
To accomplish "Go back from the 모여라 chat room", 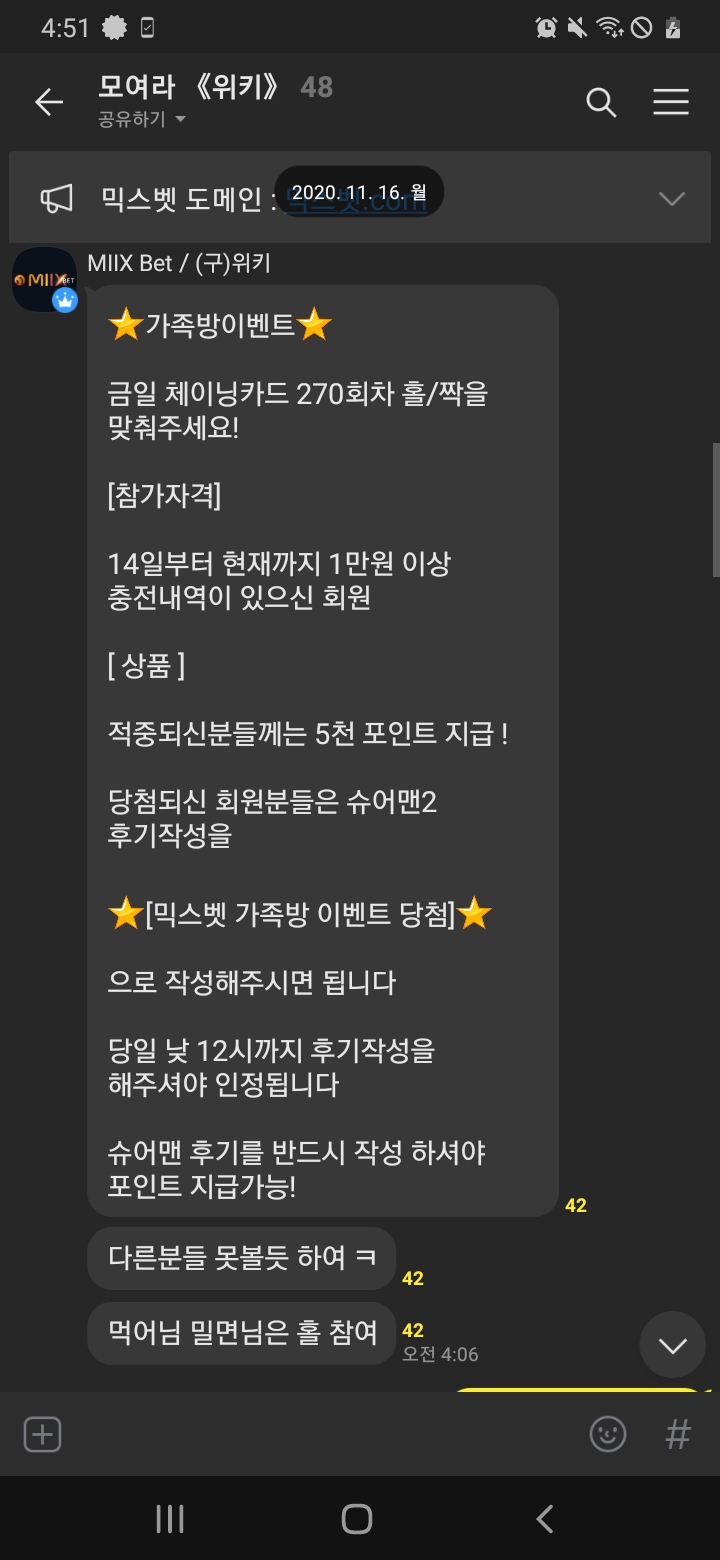I will (48, 102).
